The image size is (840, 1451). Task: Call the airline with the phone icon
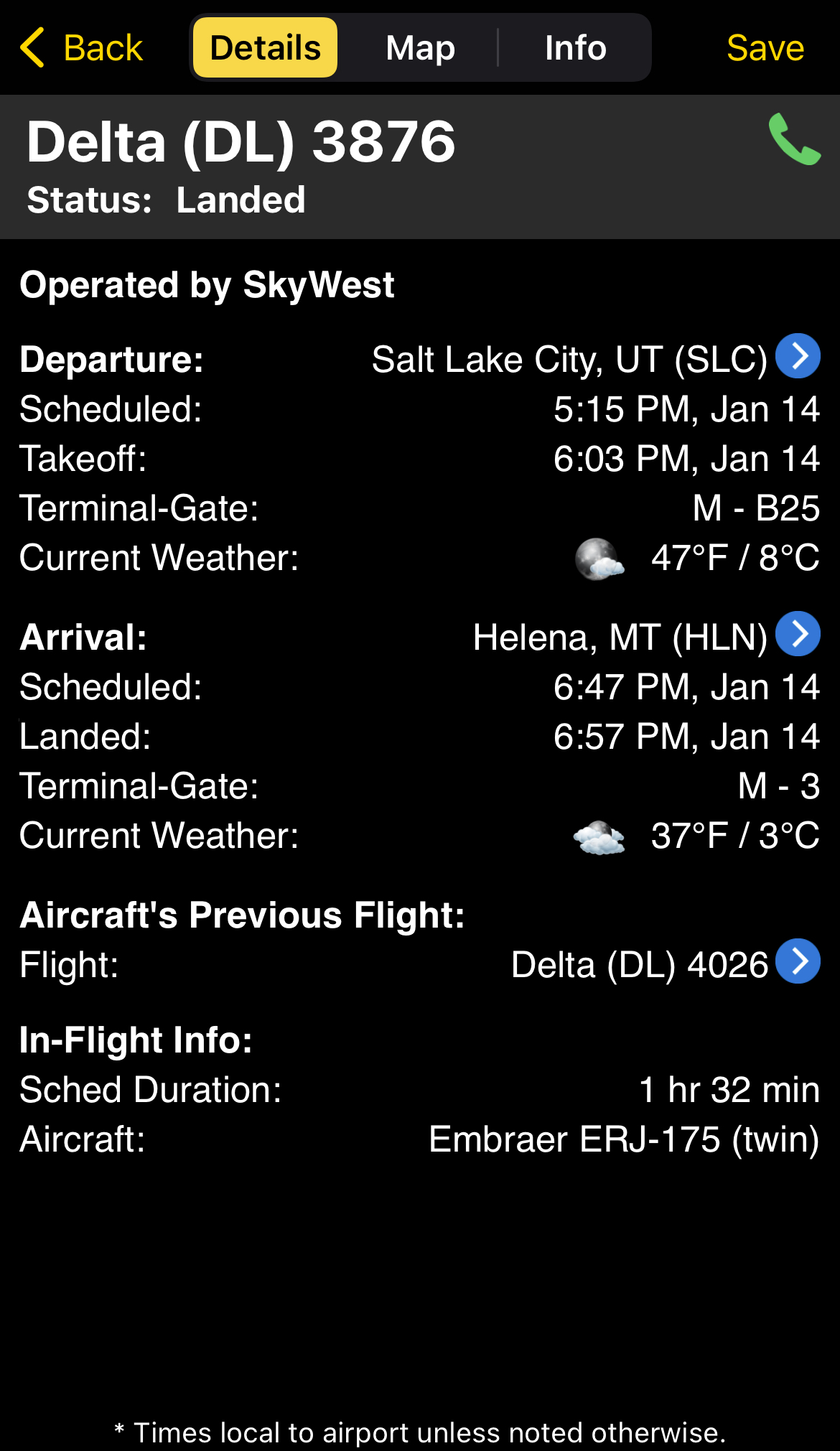[794, 139]
